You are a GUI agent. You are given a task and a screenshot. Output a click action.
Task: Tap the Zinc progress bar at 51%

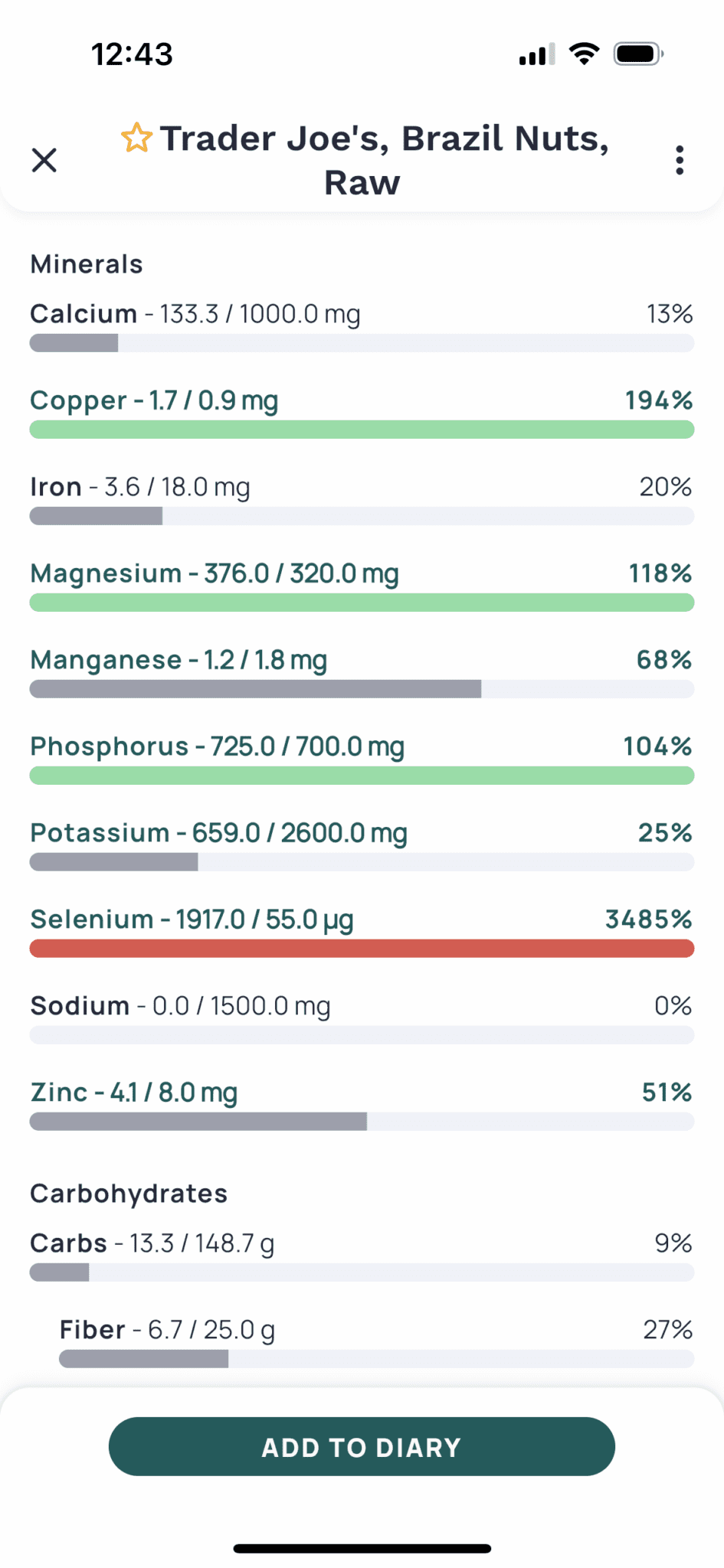[x=362, y=1121]
